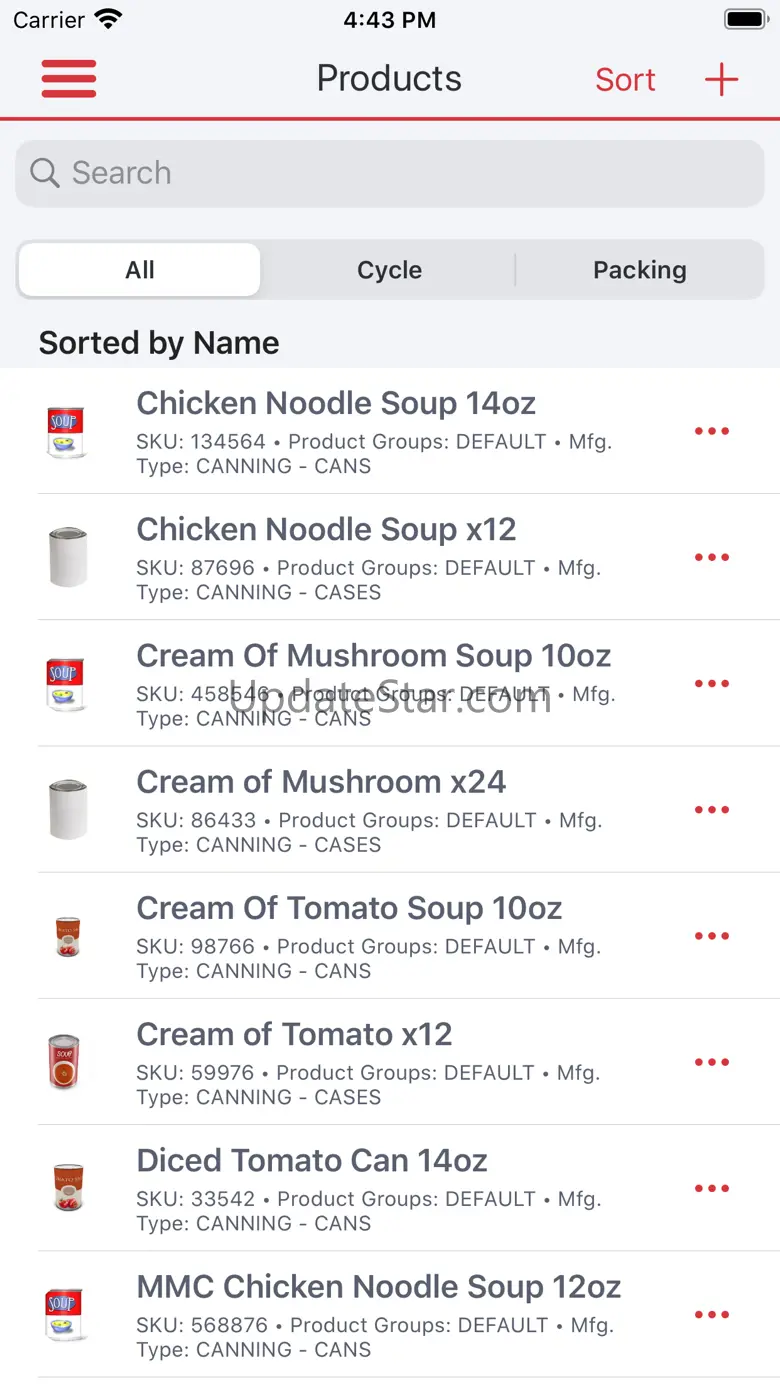This screenshot has height=1387, width=780.
Task: Open more options for Cream of Tomato x12
Action: [x=712, y=1062]
